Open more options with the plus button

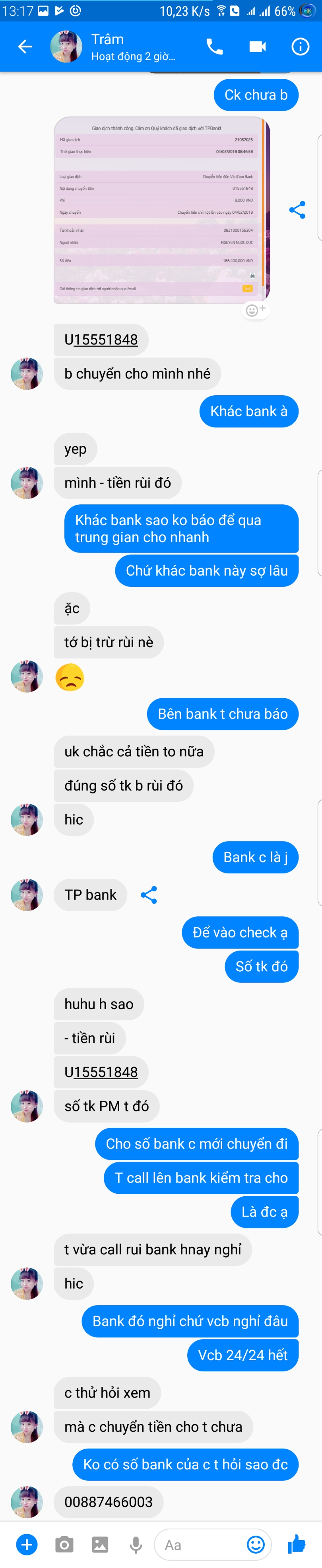[27, 1544]
